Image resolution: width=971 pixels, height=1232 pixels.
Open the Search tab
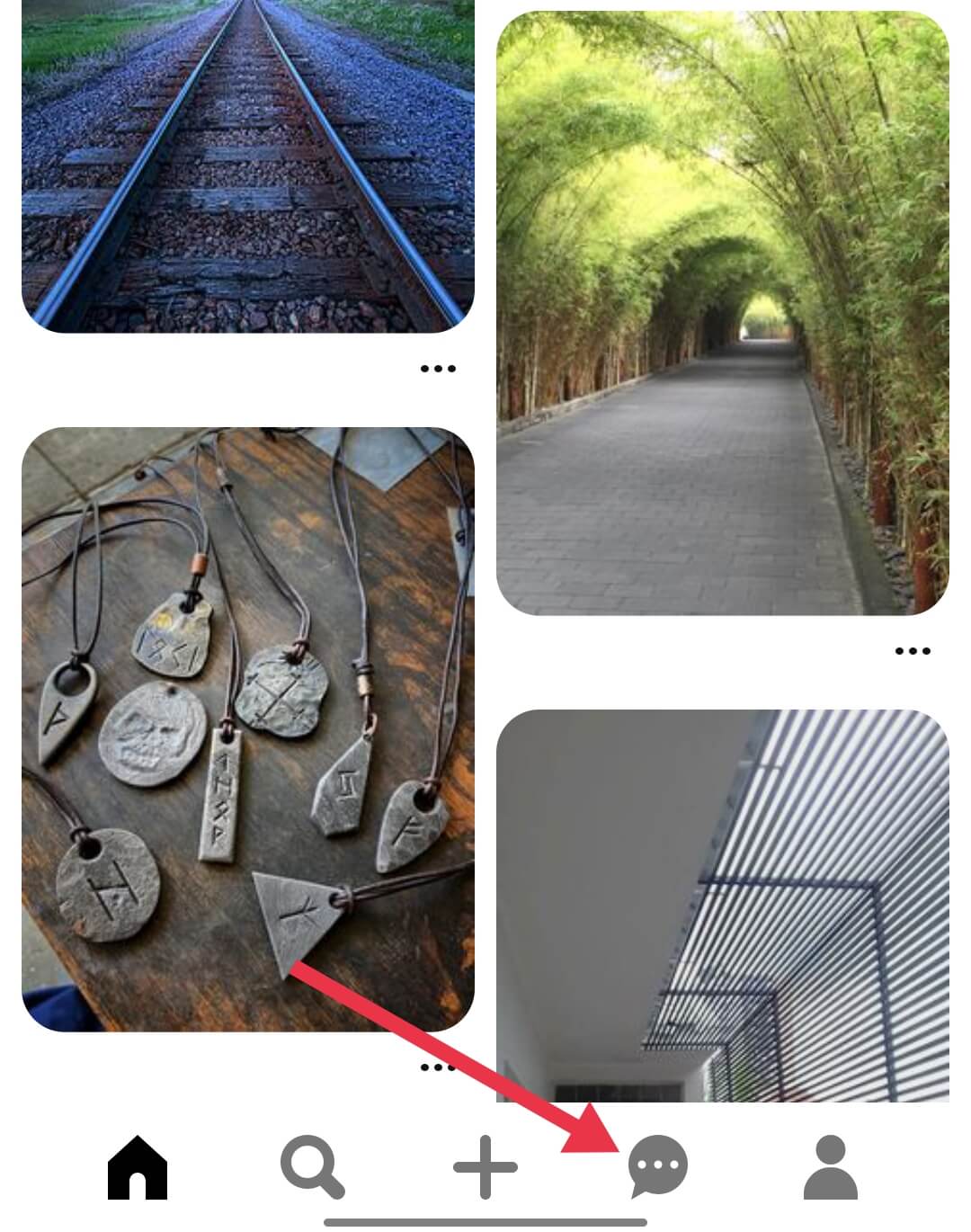(x=311, y=1167)
